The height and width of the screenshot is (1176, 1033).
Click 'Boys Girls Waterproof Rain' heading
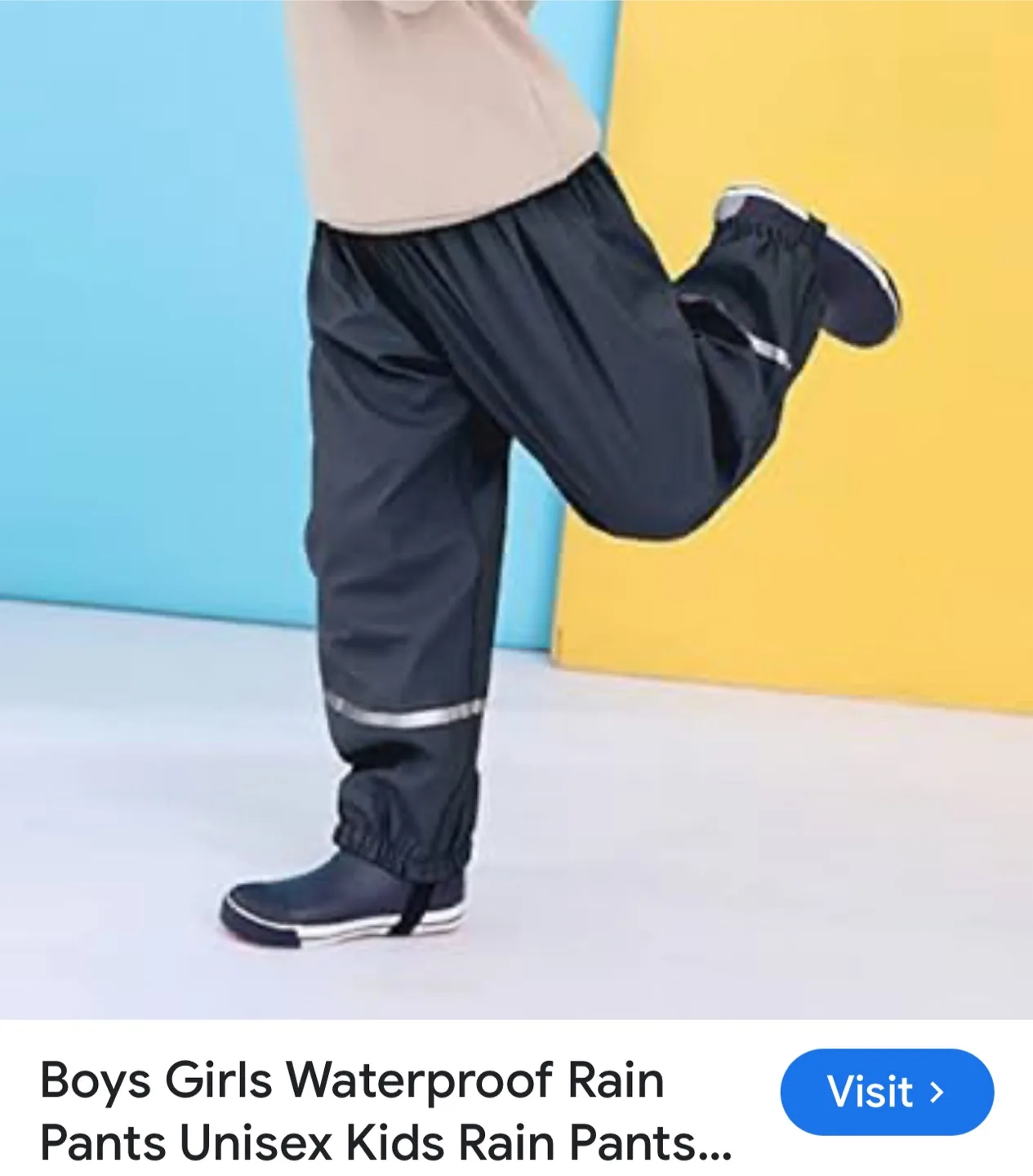[x=351, y=1080]
